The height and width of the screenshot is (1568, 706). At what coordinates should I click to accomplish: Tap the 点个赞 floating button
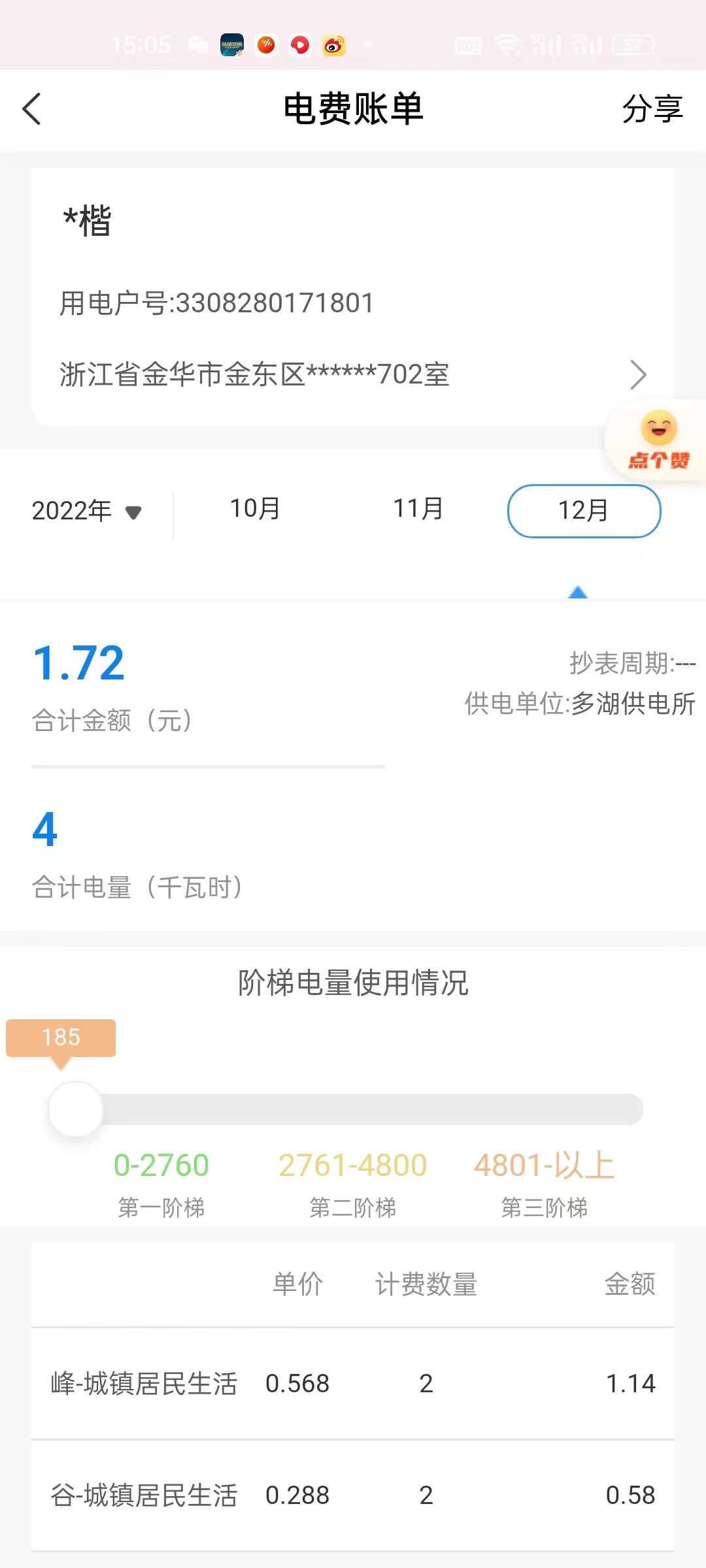(x=658, y=441)
